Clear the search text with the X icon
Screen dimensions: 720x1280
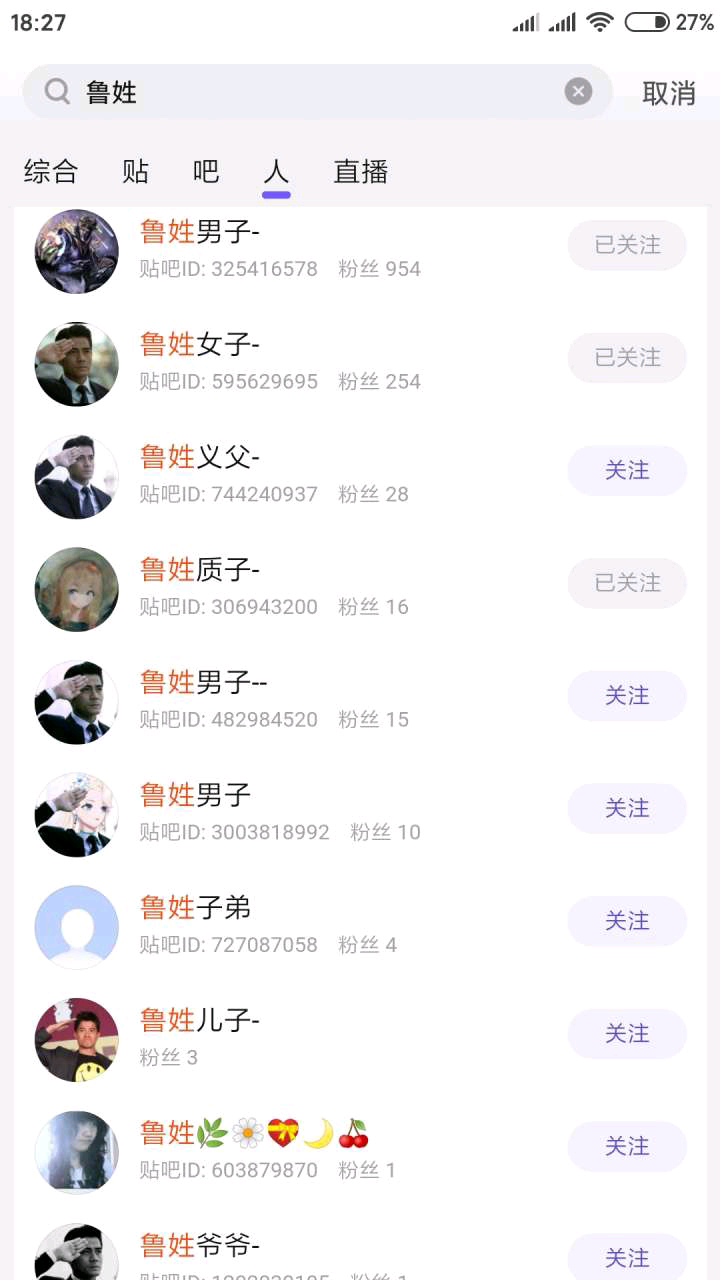point(578,92)
